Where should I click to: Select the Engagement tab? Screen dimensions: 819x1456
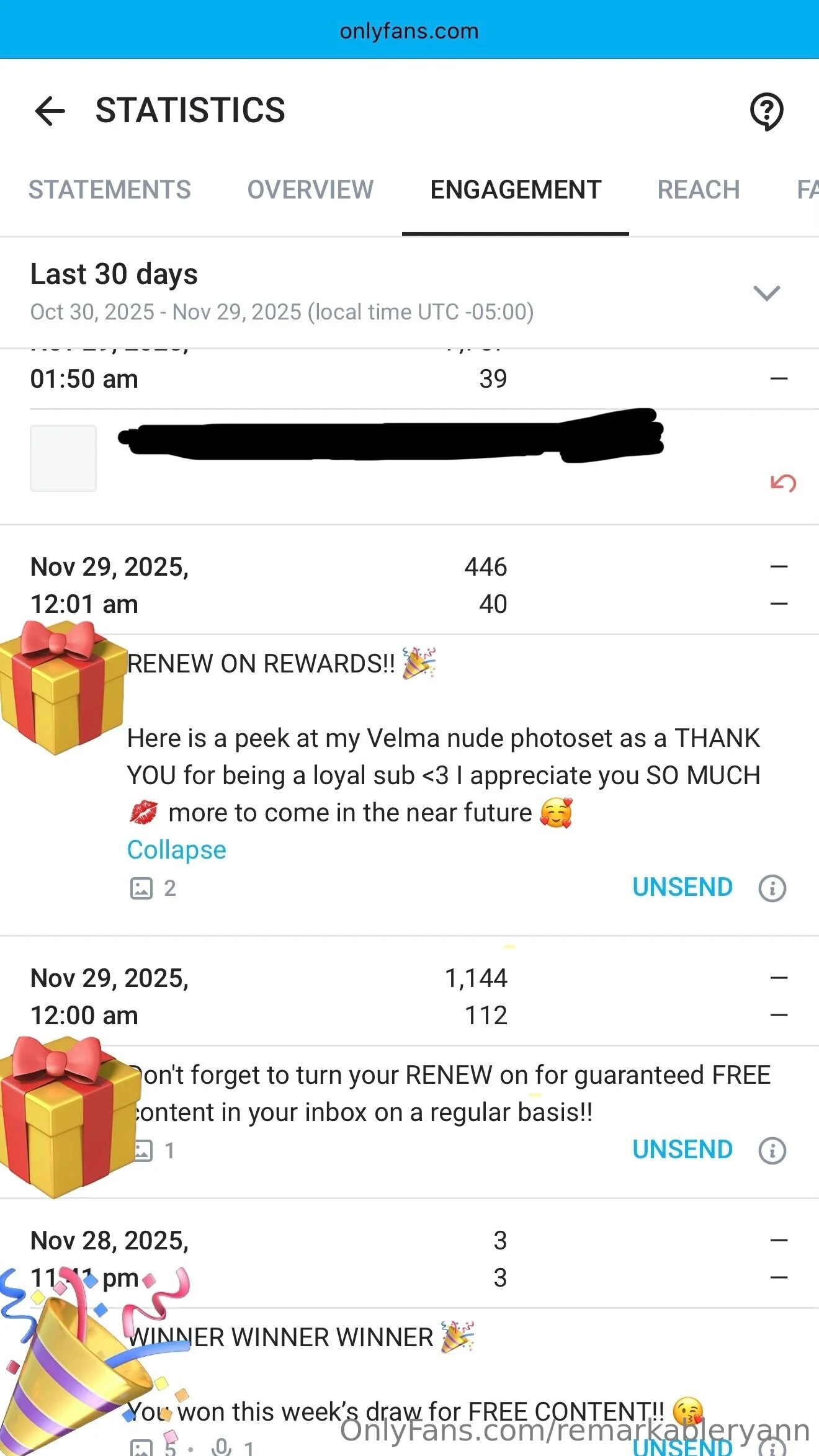(x=516, y=190)
